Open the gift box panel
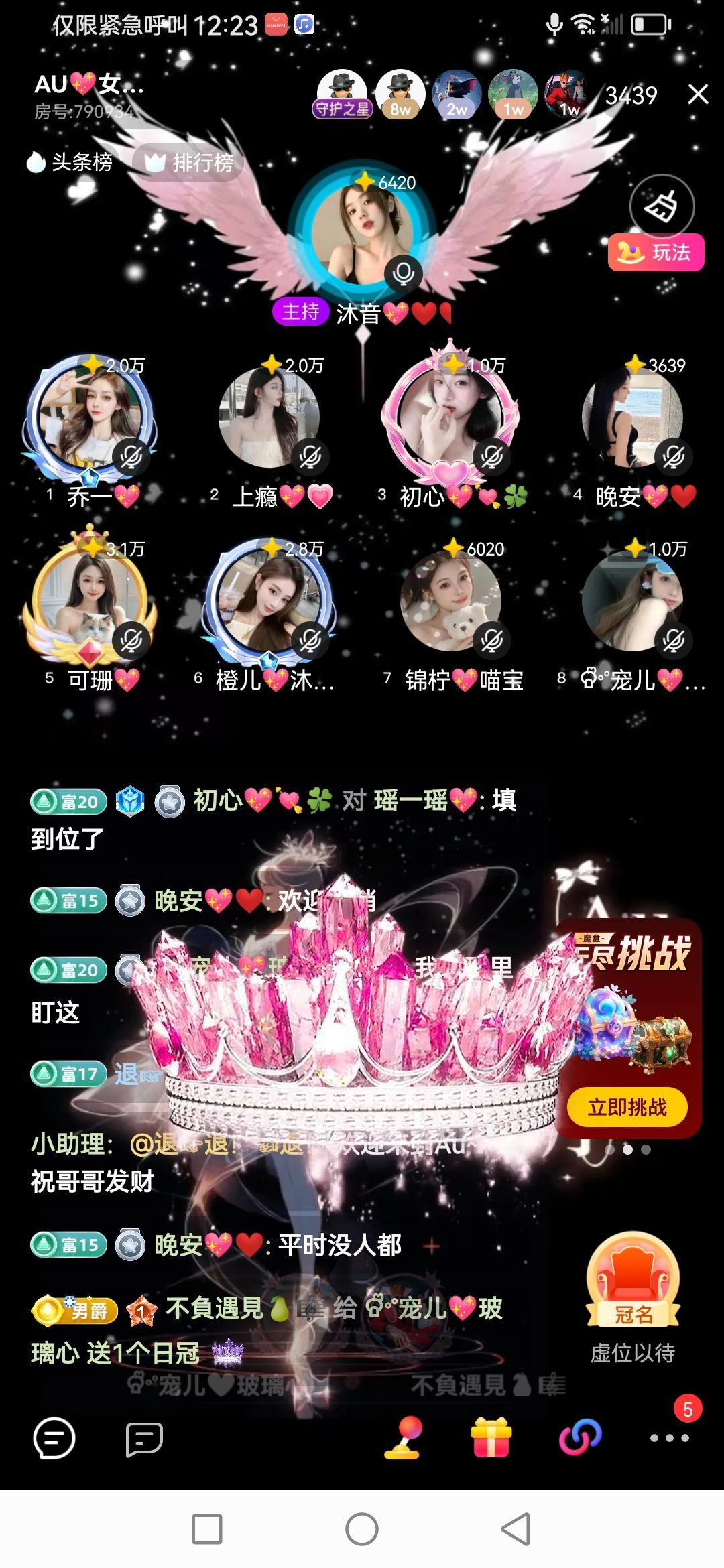Viewport: 724px width, 1568px height. (491, 1438)
